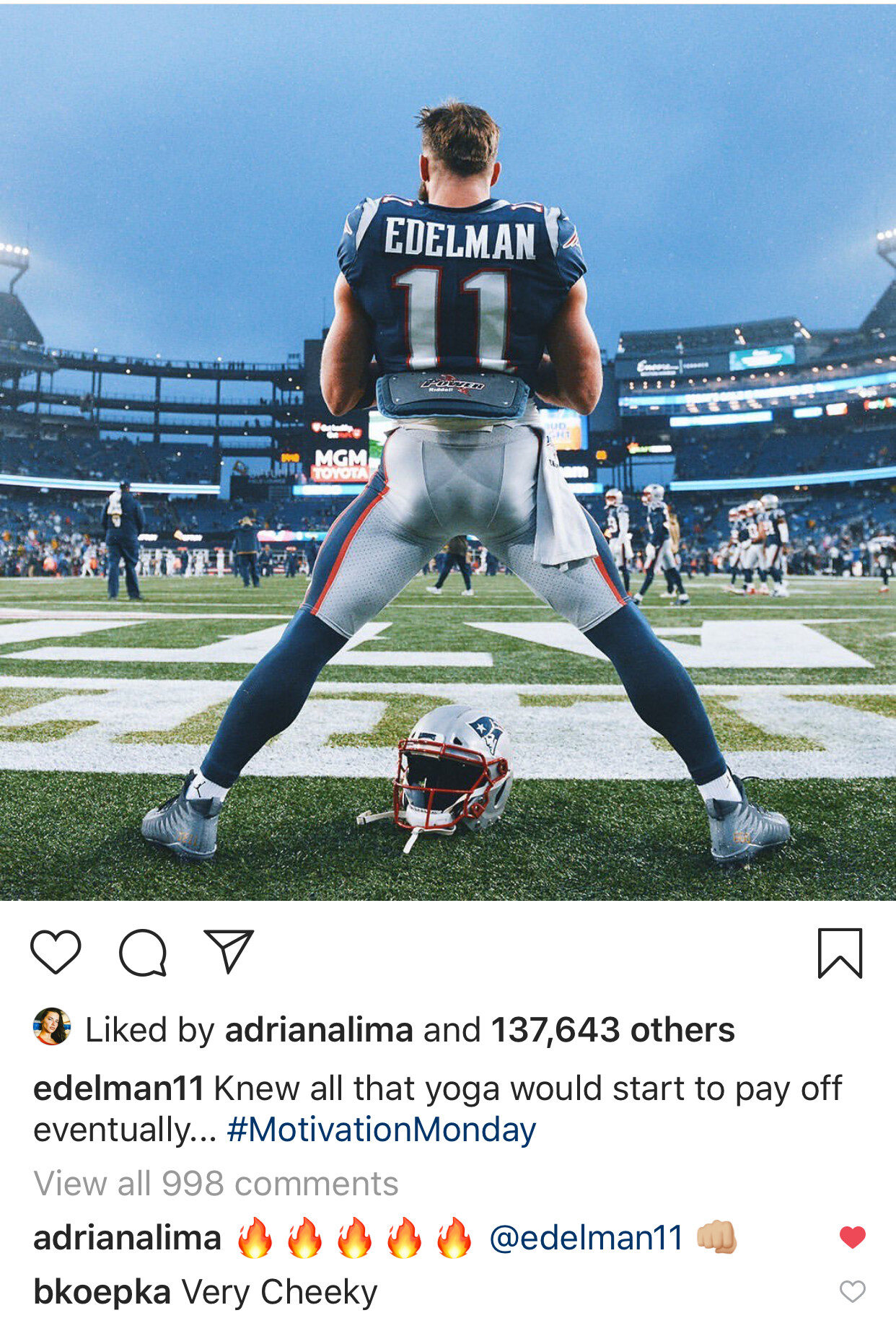Like bkoepka's Very Cheeky comment
Viewport: 896px width, 1318px height.
click(852, 1291)
